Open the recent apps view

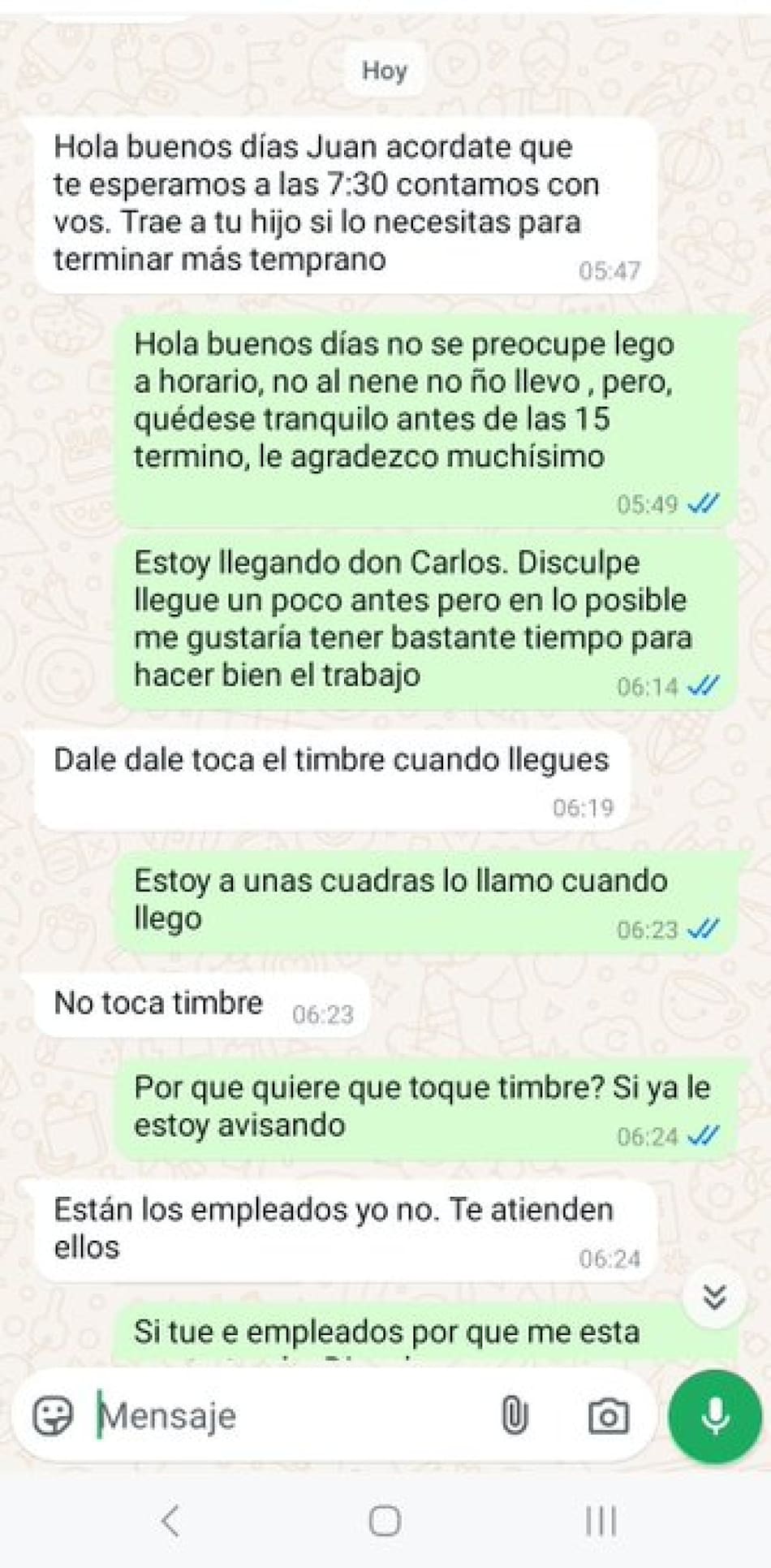(x=601, y=1521)
